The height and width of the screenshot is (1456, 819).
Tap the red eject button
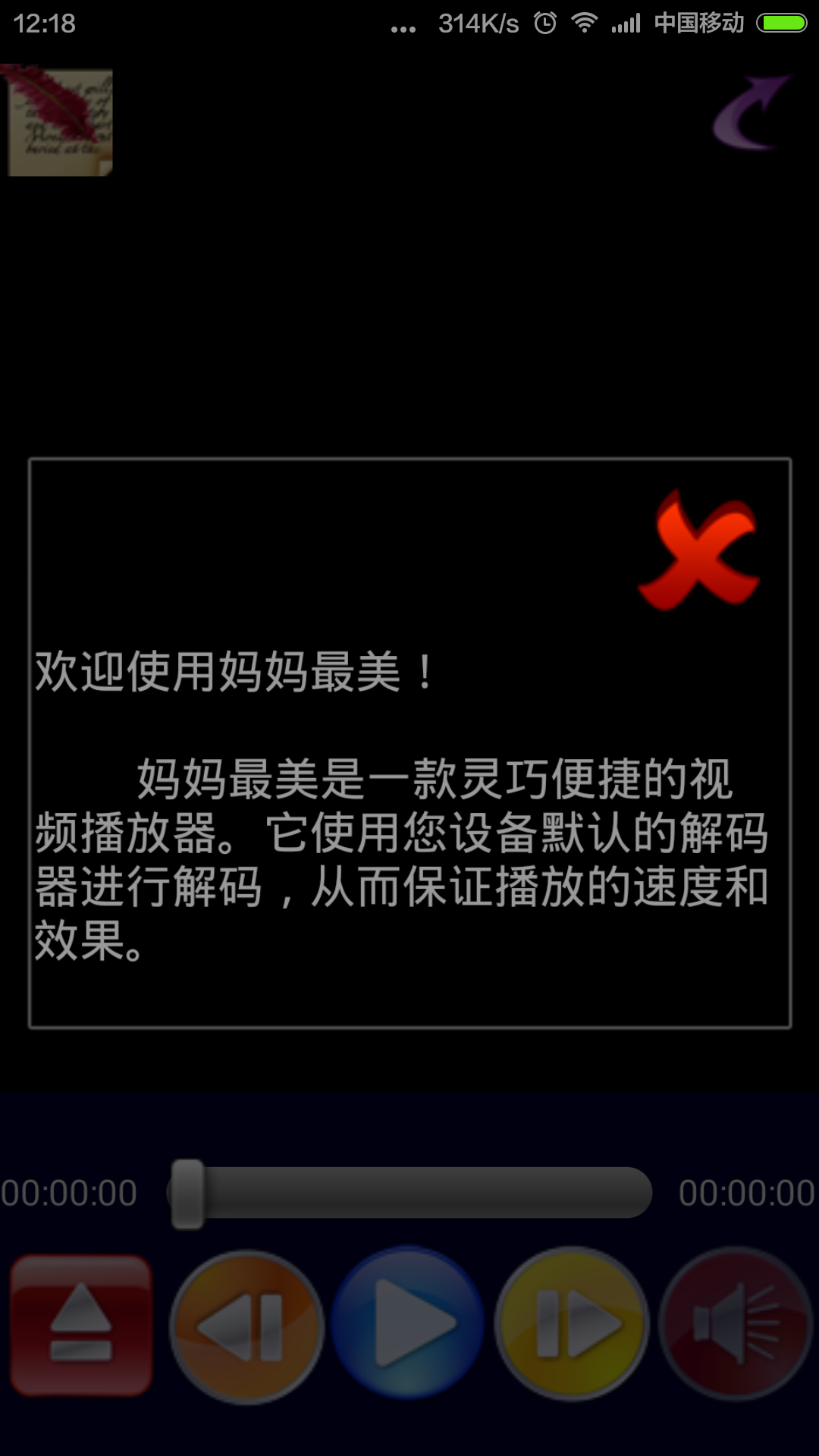[x=81, y=1325]
